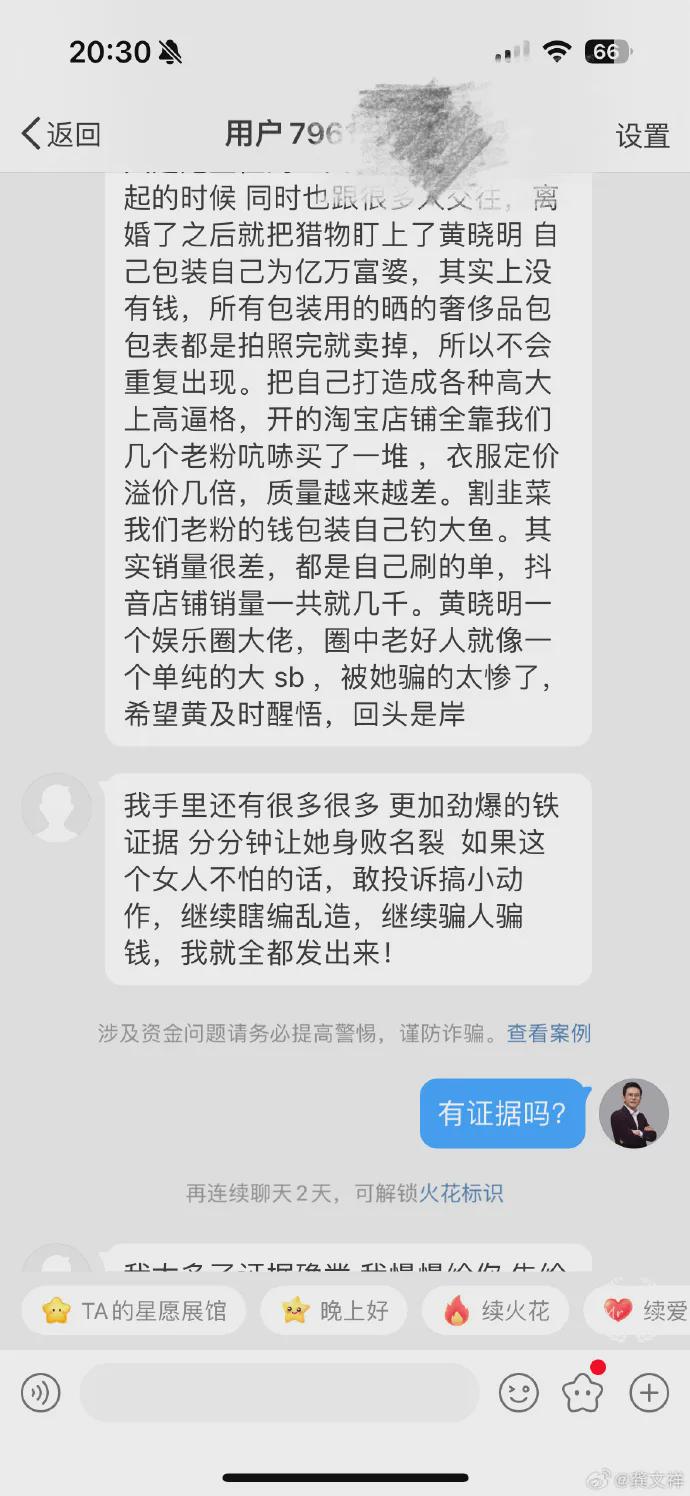Open the 查看案例 fraud cases link
The height and width of the screenshot is (1496, 690).
549,1033
